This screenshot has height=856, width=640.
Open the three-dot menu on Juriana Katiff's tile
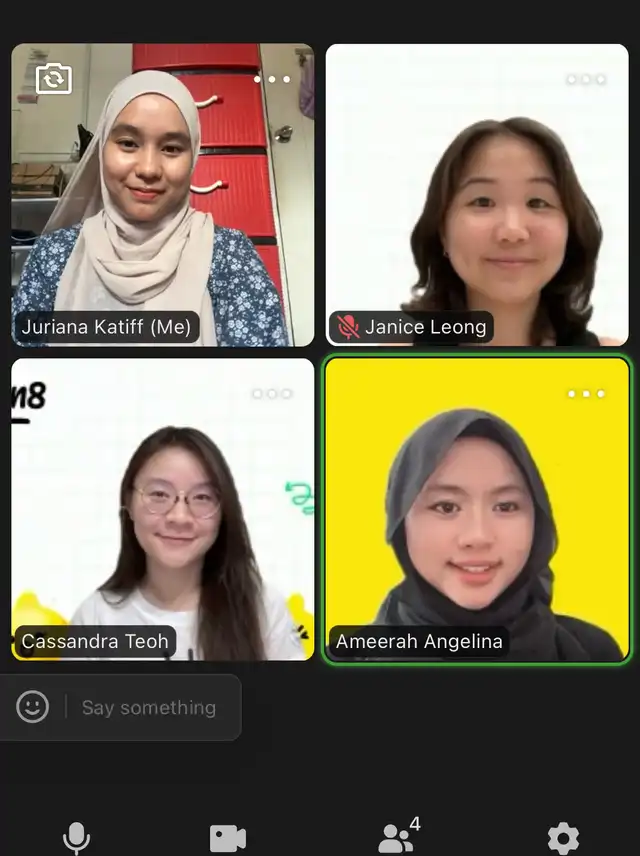point(272,79)
